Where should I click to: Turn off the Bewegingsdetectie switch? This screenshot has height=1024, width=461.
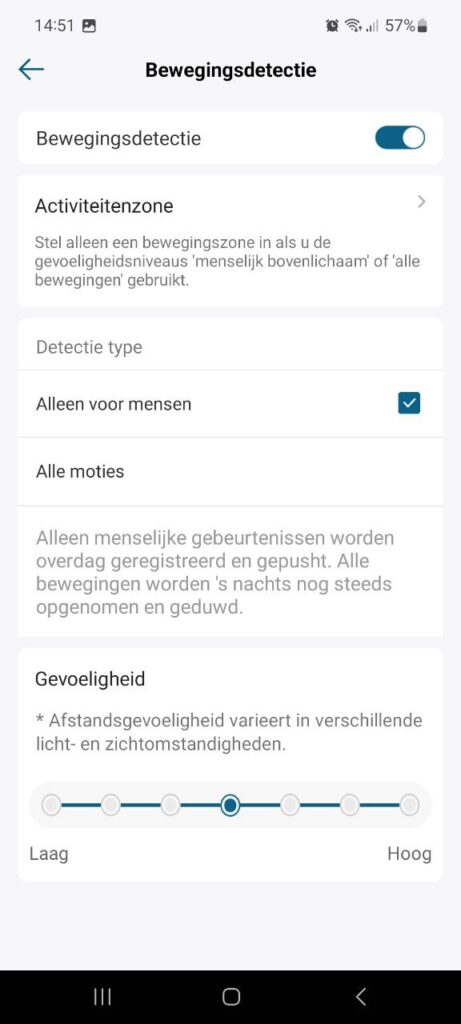coord(400,138)
